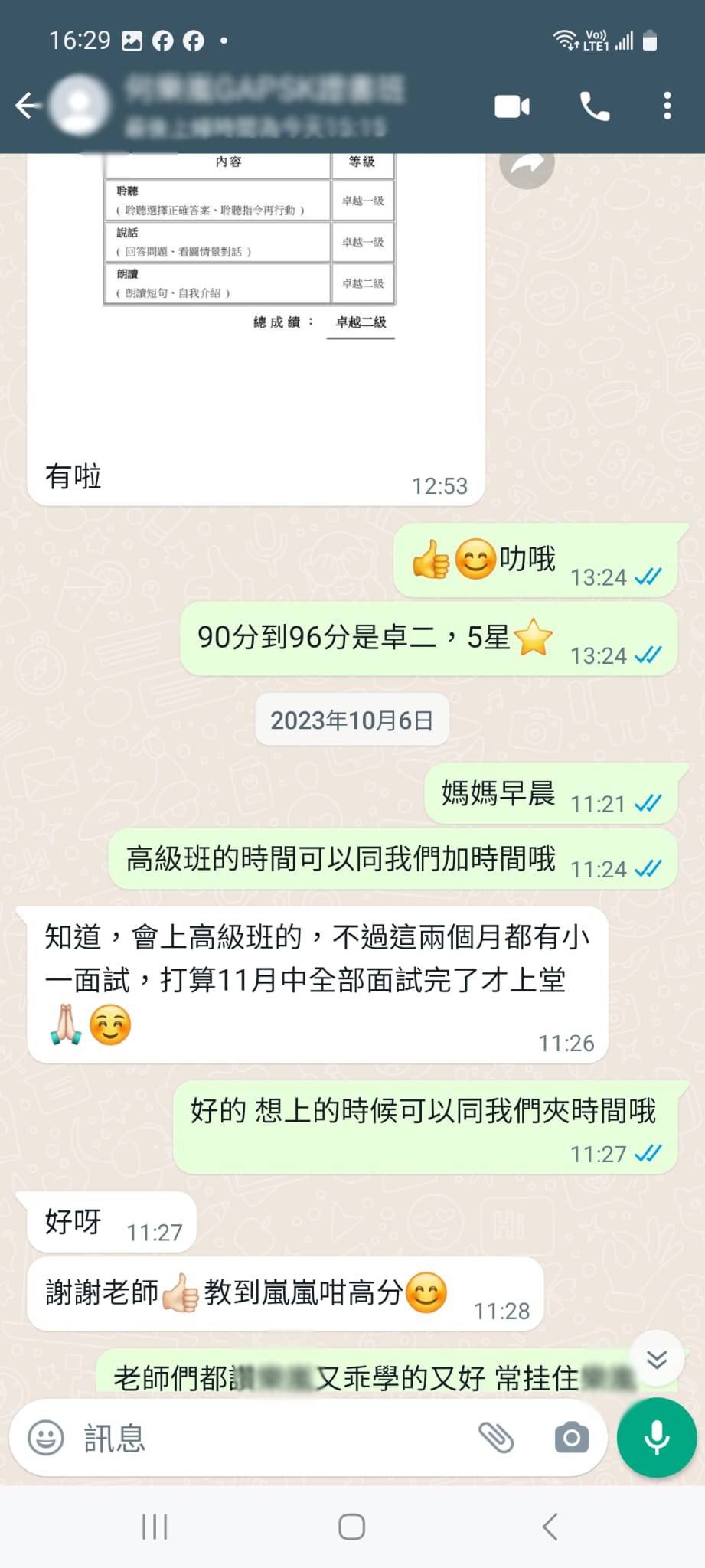Open the recent apps view
Screen dimensions: 705x1568
155,1527
